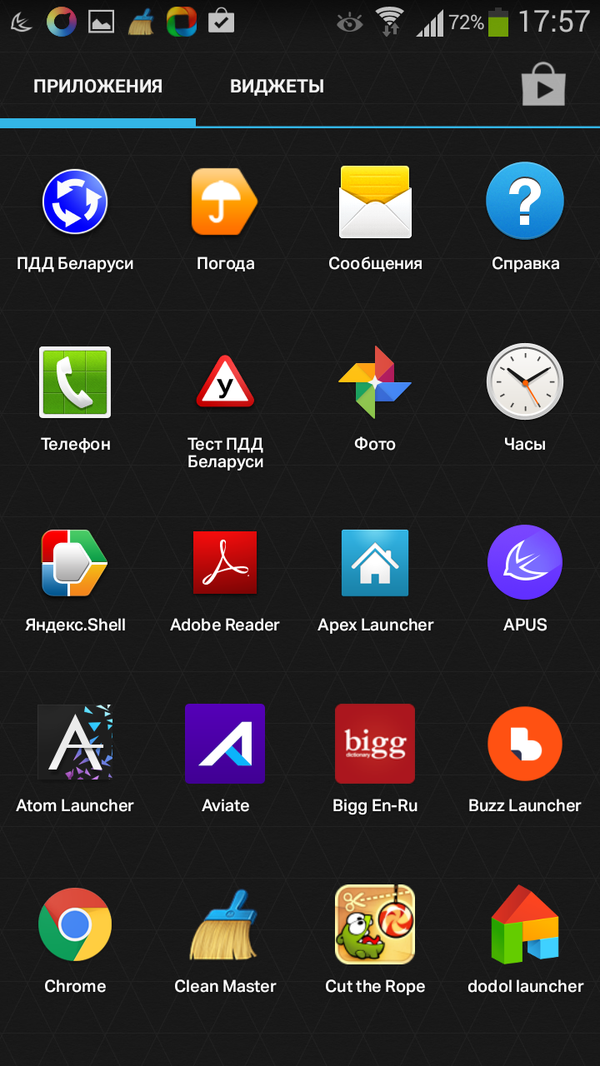Switch to the Виджеты tab
600x1066 pixels.
277,86
